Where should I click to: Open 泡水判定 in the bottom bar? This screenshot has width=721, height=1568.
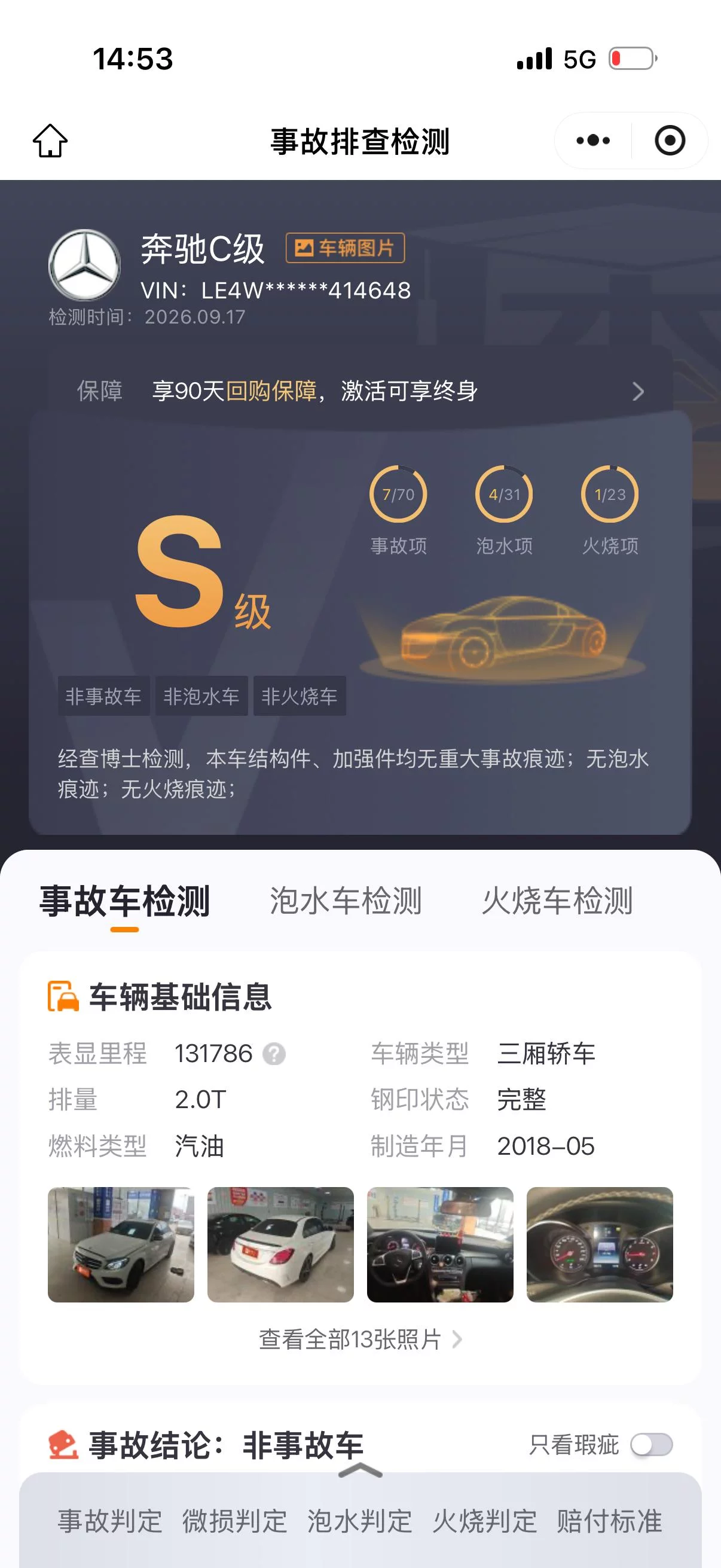click(359, 1521)
